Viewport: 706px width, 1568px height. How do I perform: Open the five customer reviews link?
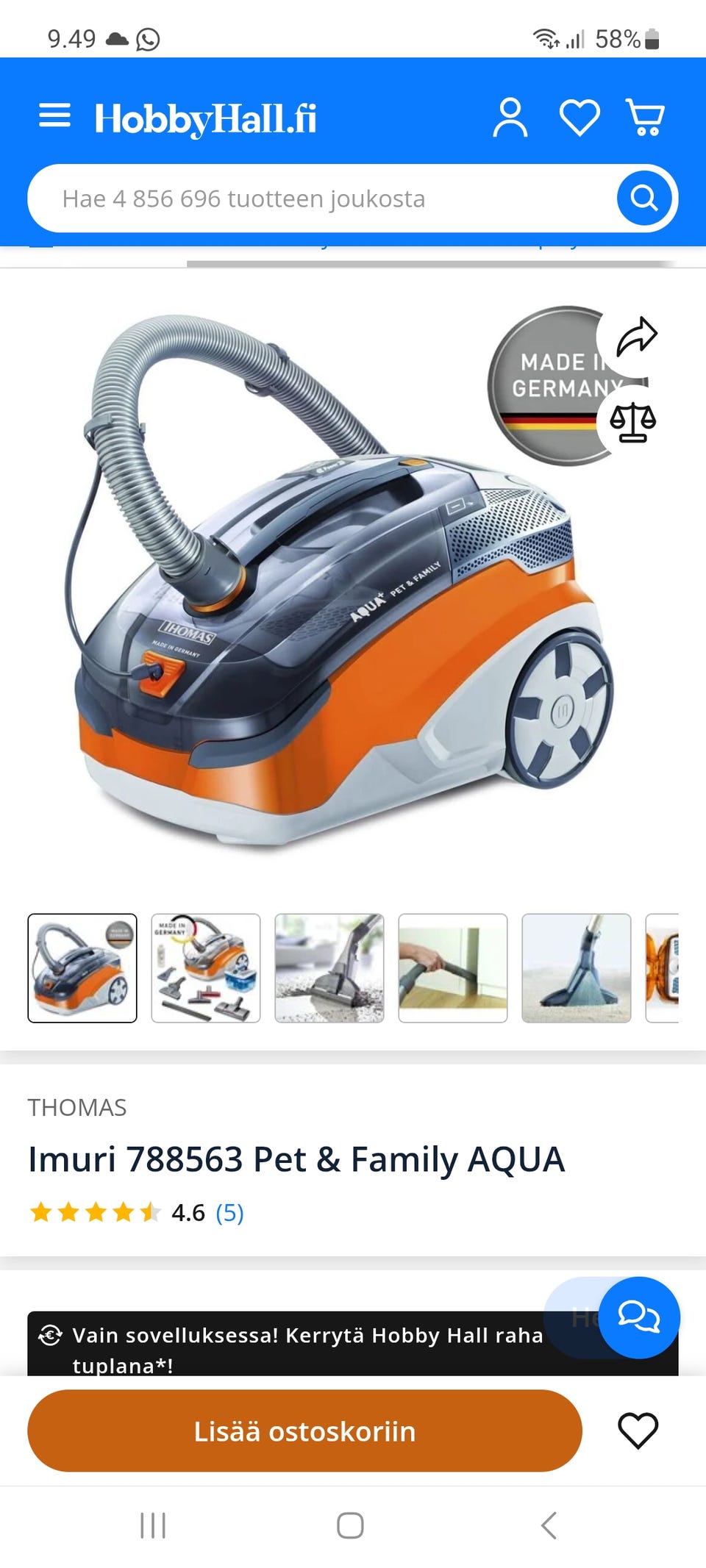coord(229,1212)
